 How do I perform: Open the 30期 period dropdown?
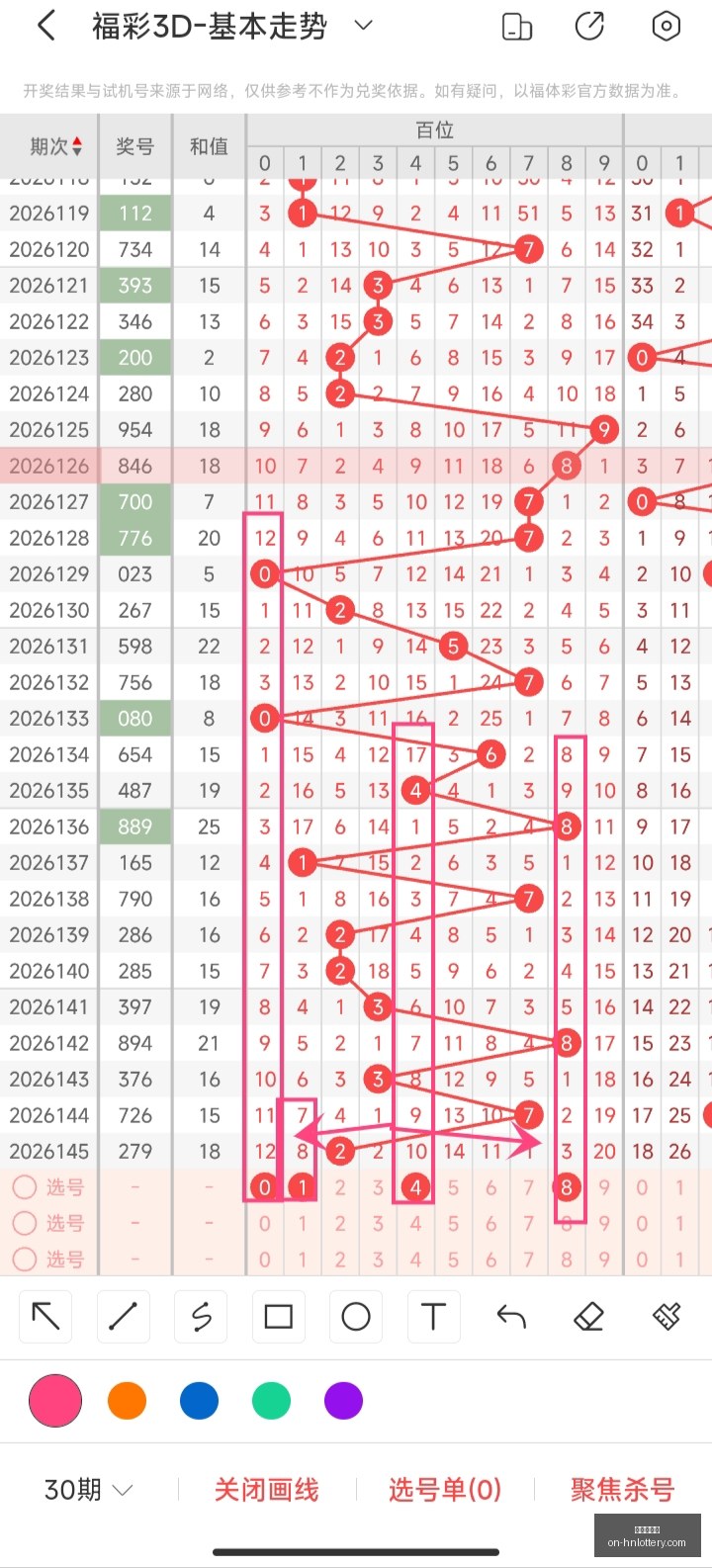click(89, 1489)
